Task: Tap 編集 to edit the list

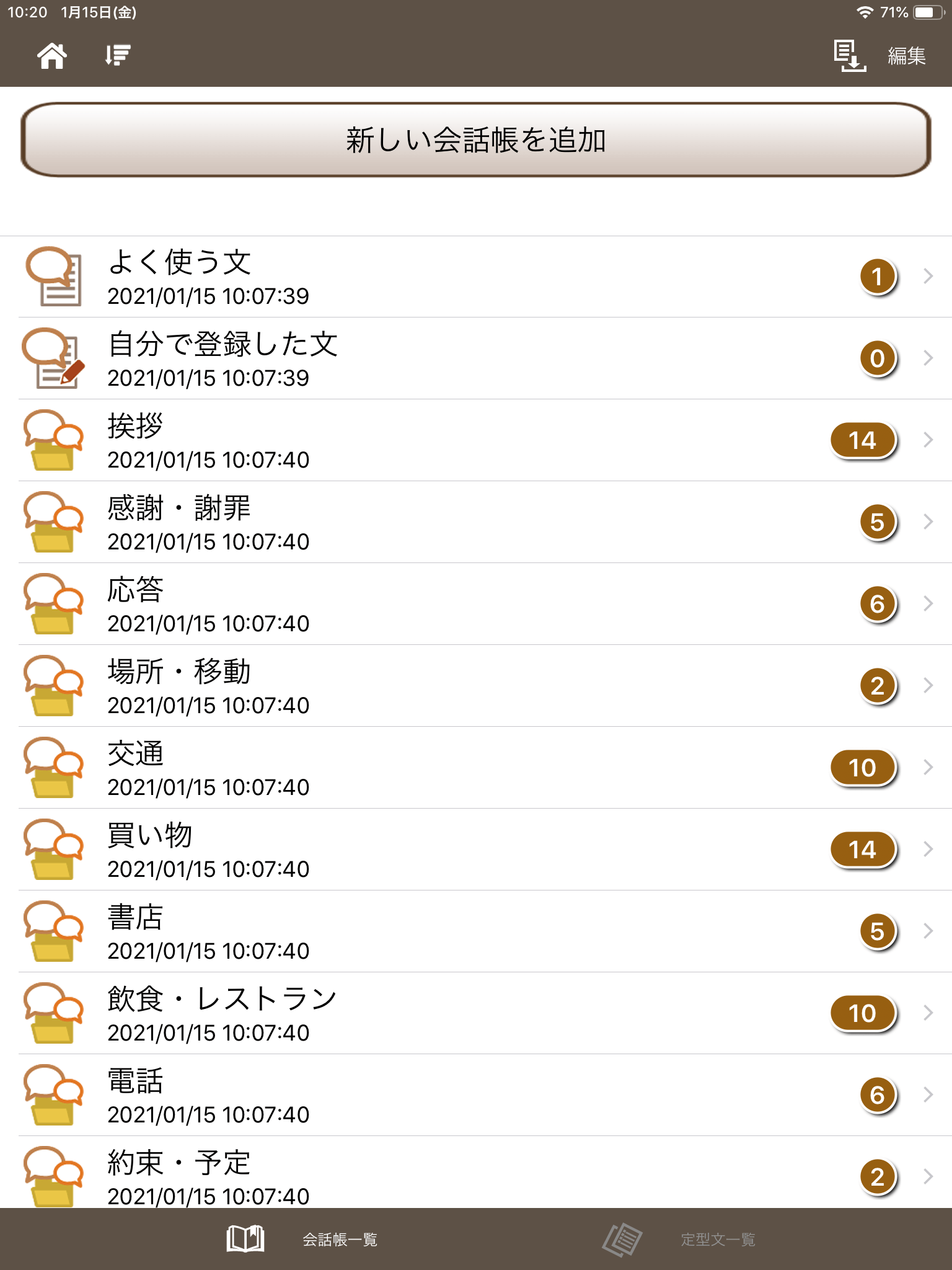Action: click(x=906, y=56)
